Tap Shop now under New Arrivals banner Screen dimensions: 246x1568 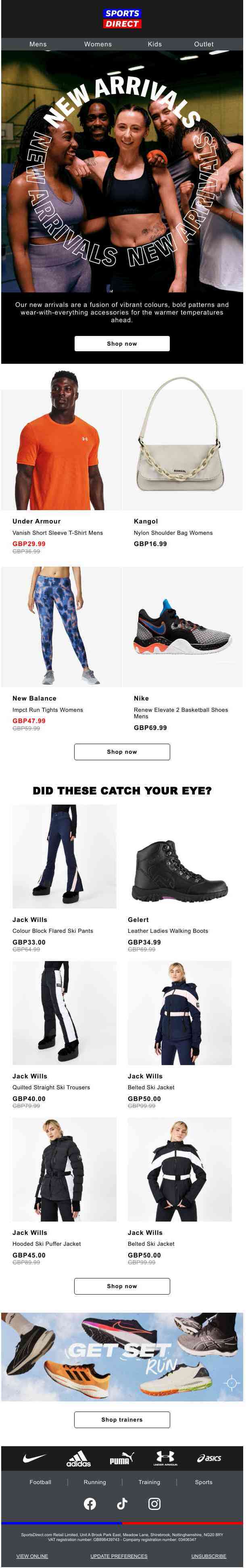click(x=122, y=343)
